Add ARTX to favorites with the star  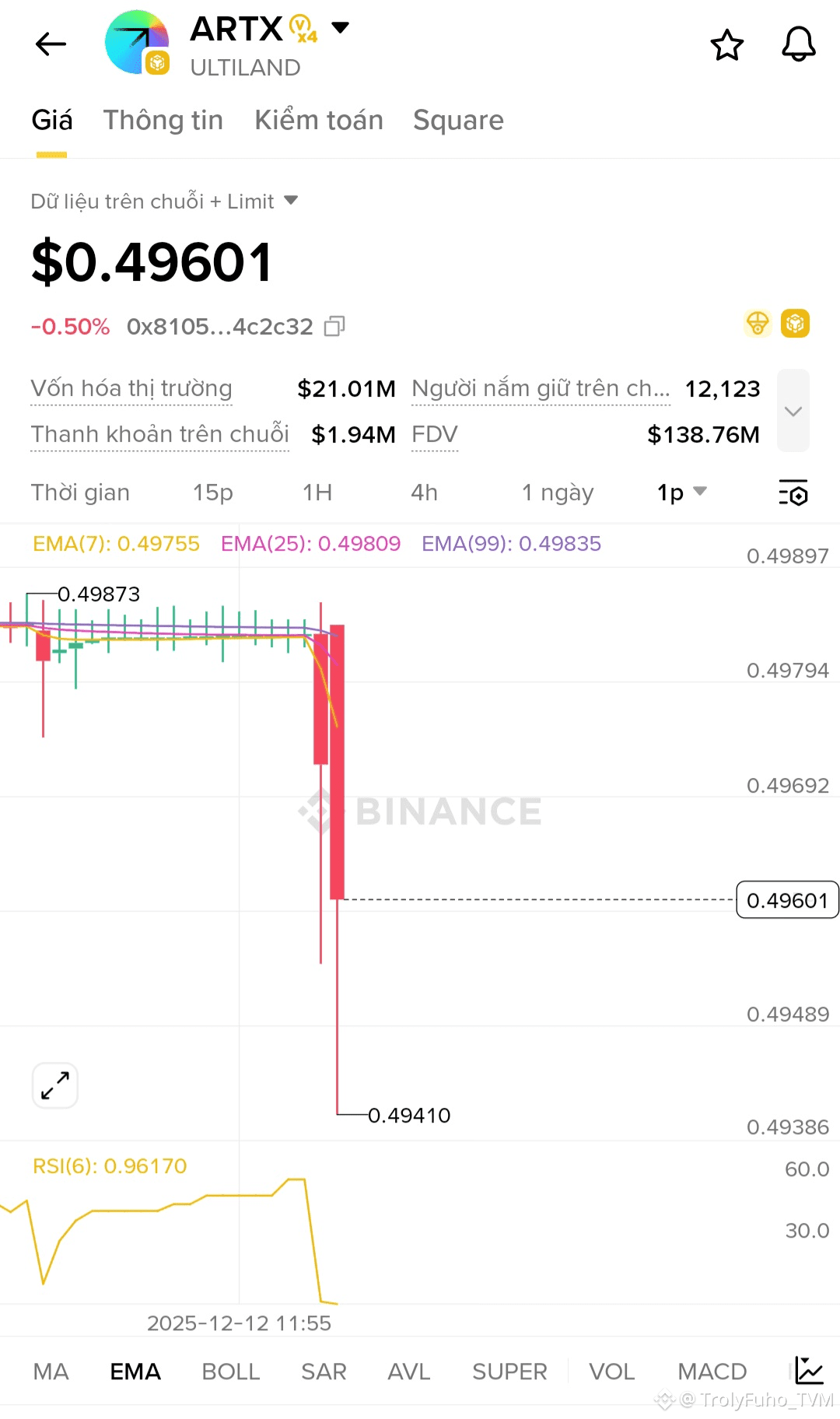(x=727, y=44)
